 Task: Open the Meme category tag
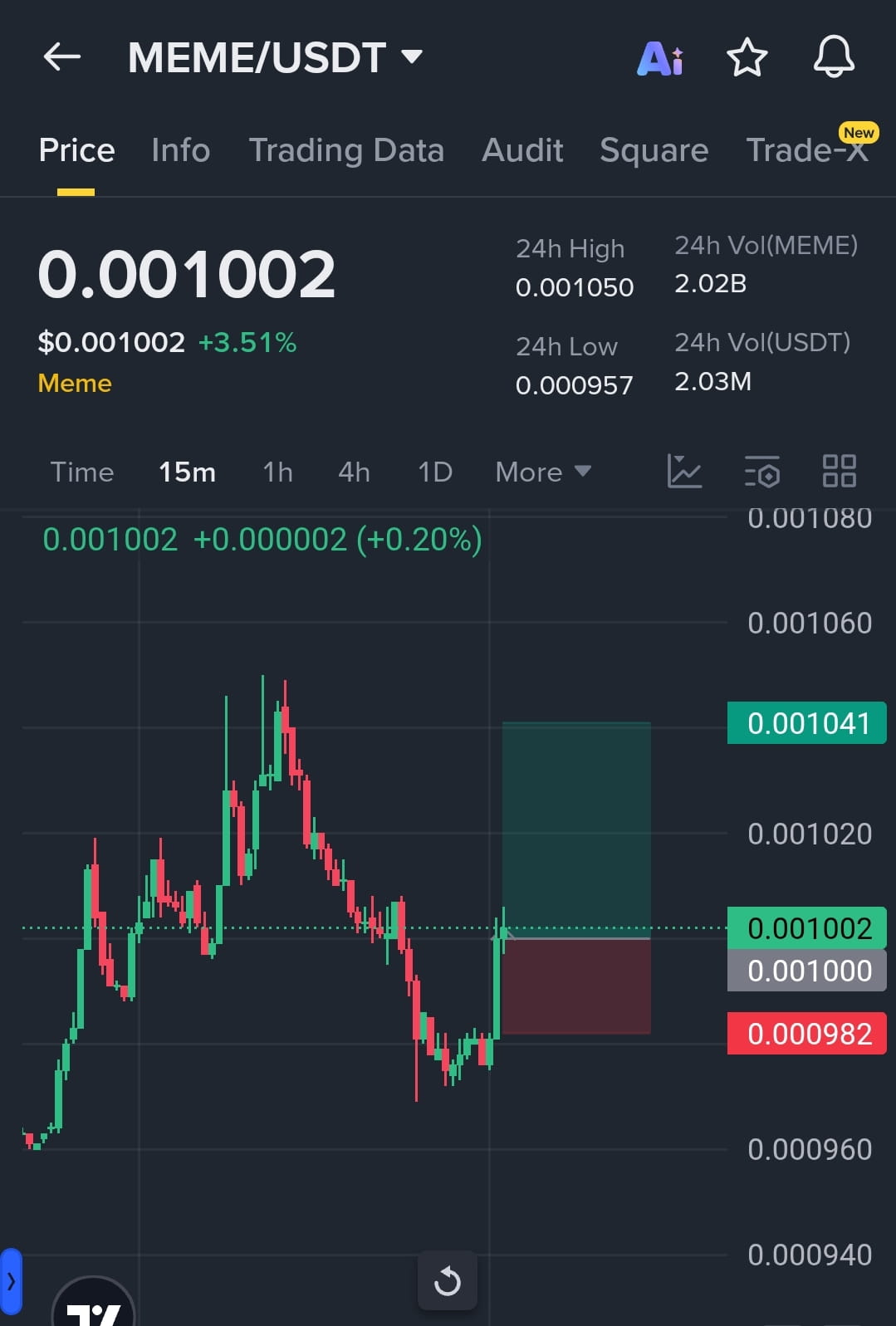(75, 383)
